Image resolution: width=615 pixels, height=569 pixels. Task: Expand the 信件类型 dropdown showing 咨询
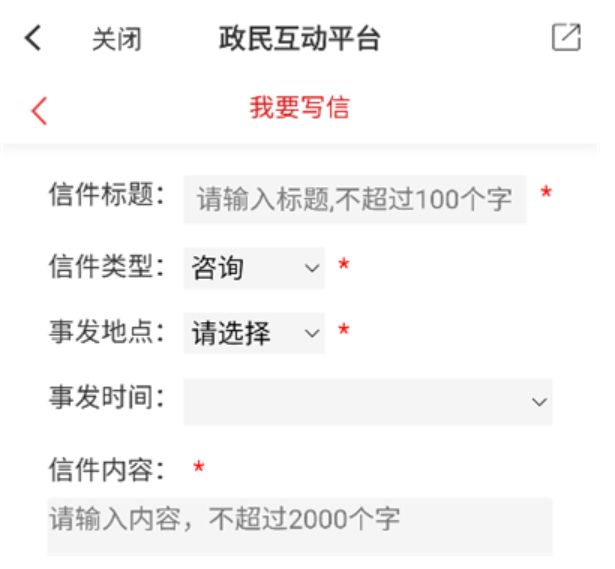[x=254, y=268]
